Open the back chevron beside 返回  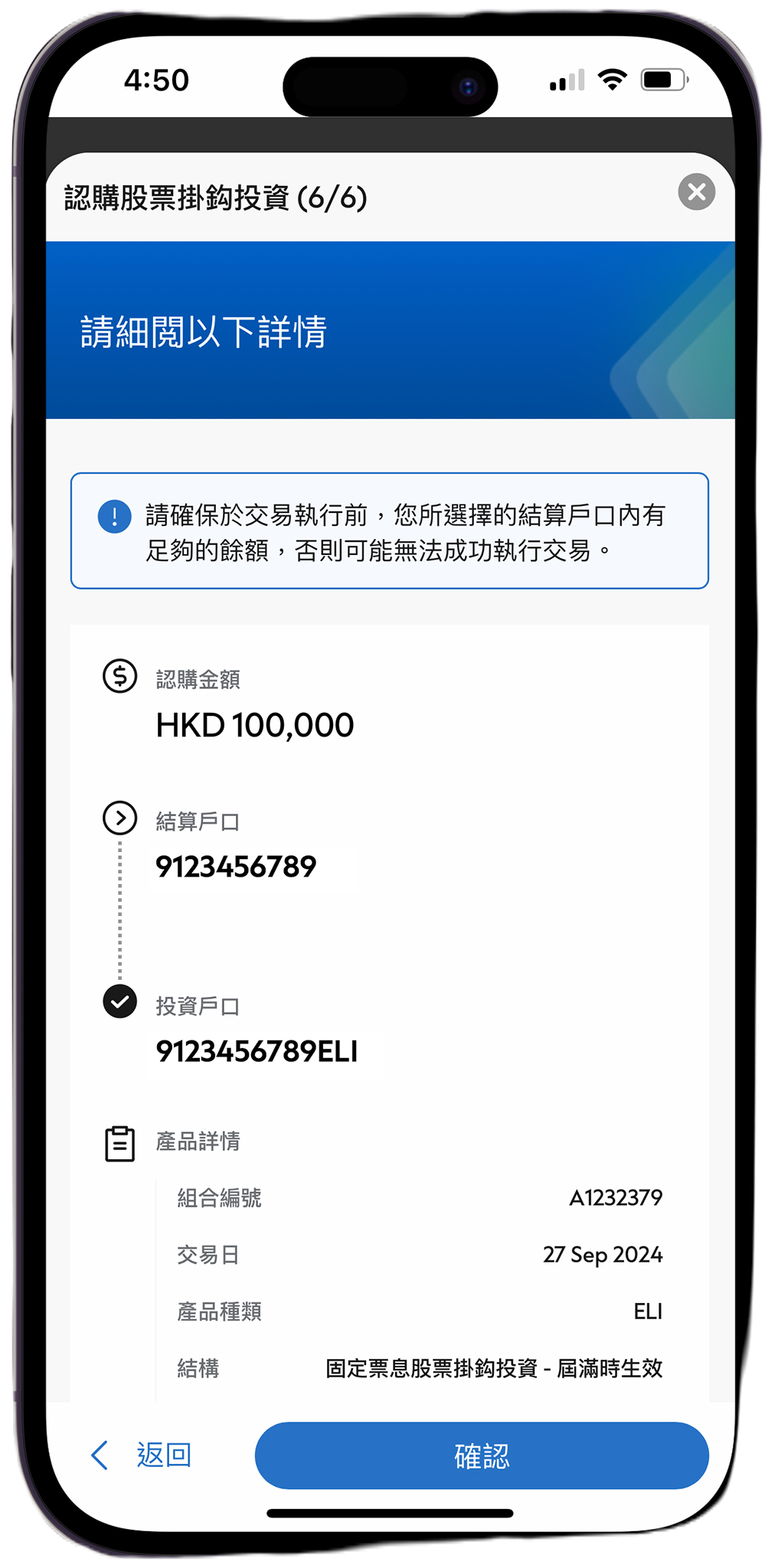pos(98,1455)
